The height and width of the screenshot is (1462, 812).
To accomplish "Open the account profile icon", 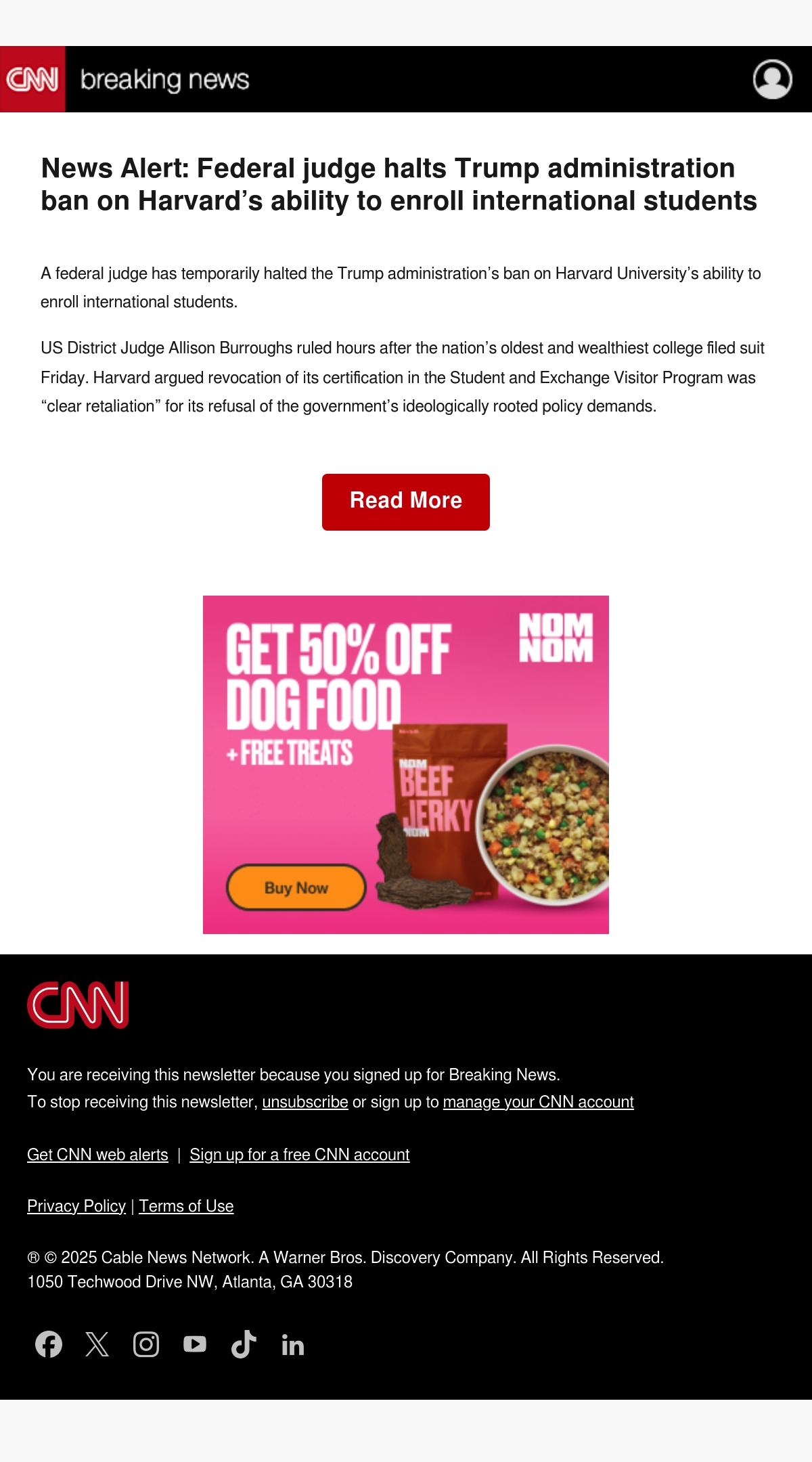I will pos(773,79).
